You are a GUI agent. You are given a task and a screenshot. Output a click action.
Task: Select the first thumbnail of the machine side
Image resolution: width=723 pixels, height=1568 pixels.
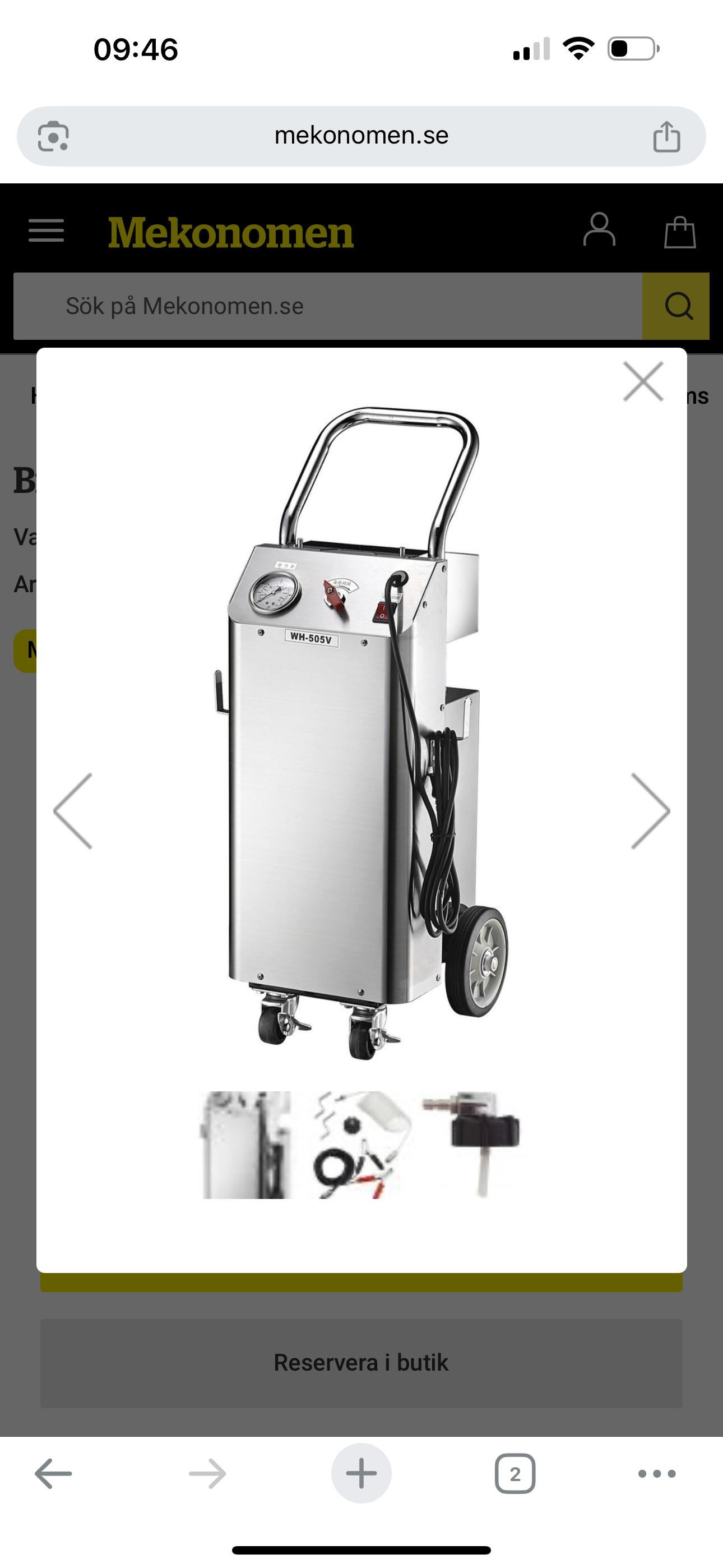(247, 1145)
